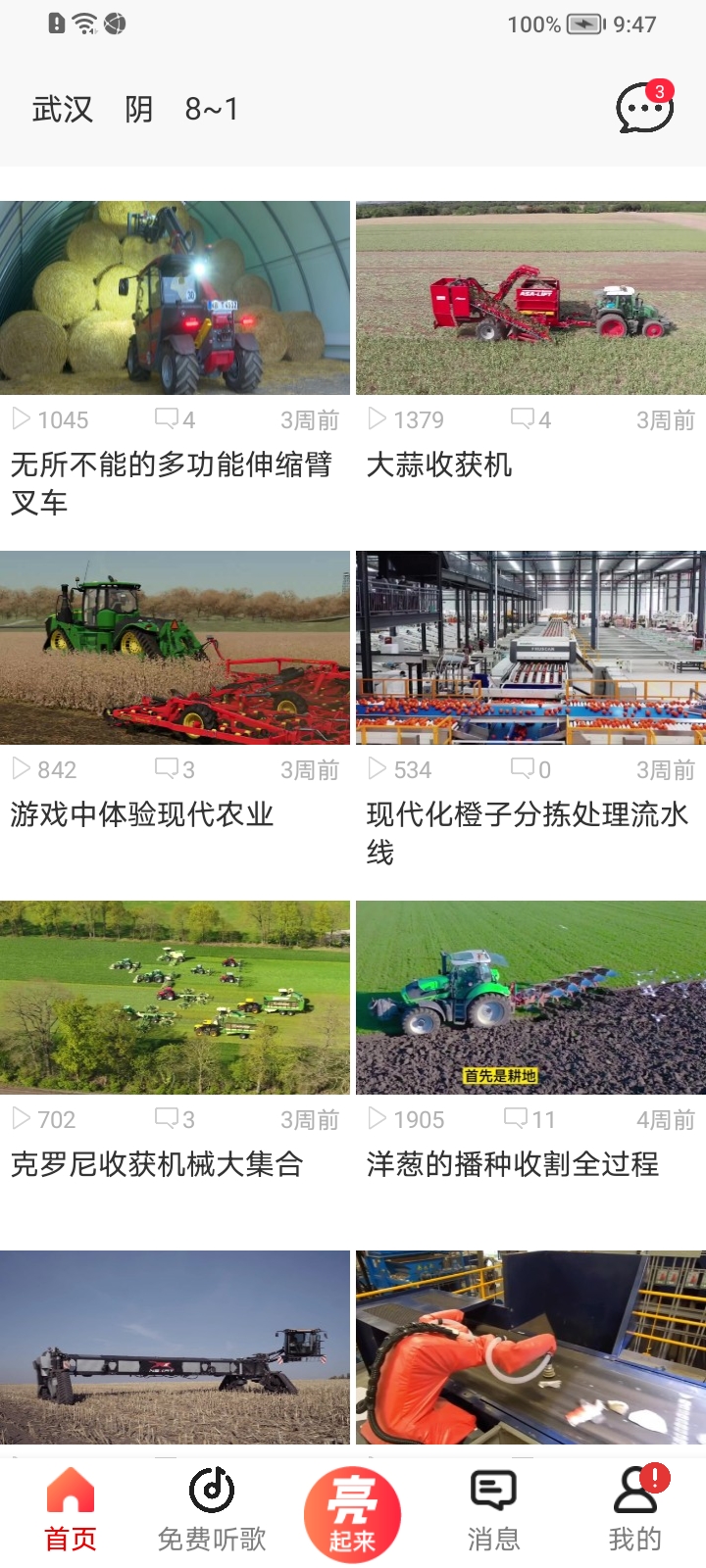Open the orange robot arm video tile
This screenshot has width=706, height=1568.
click(530, 1347)
